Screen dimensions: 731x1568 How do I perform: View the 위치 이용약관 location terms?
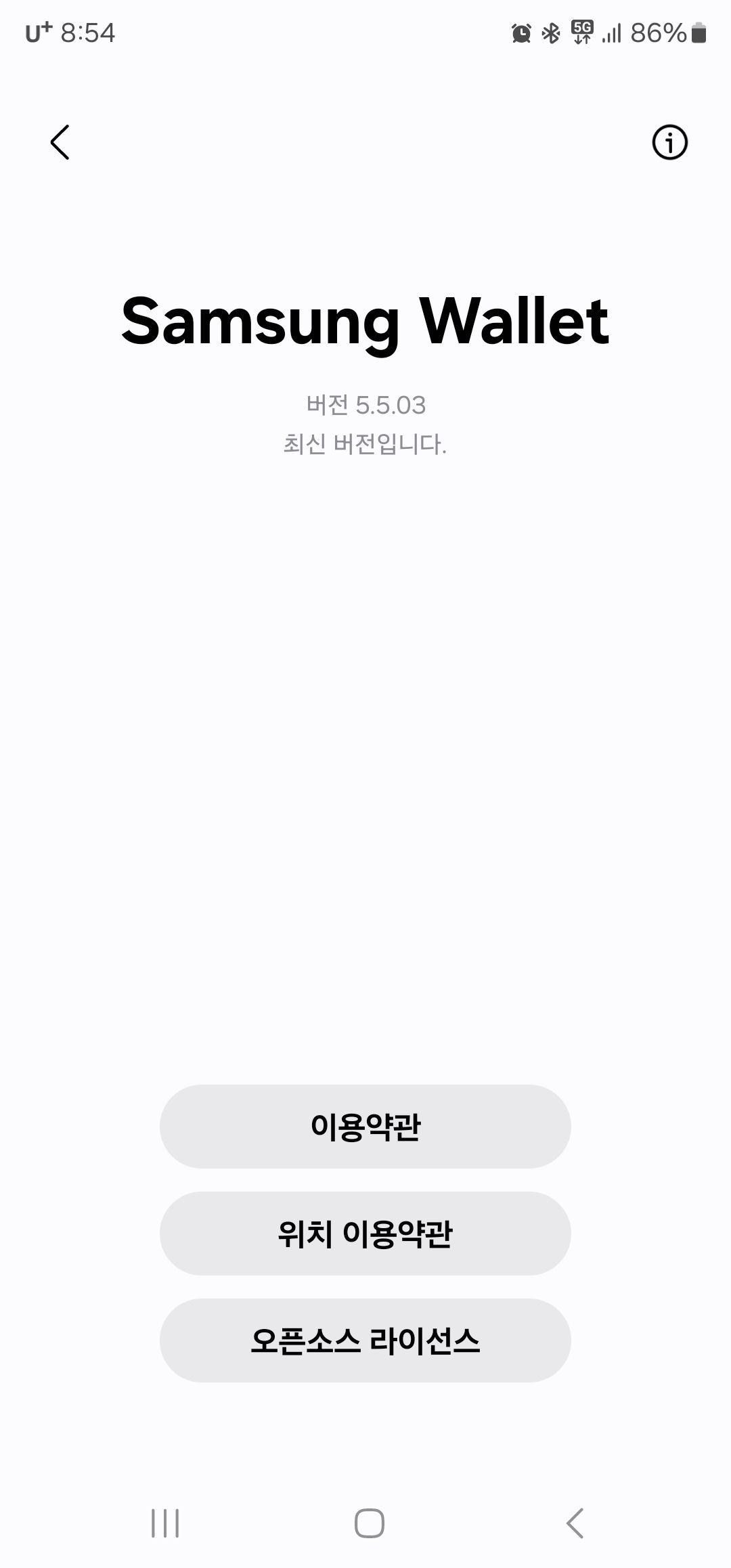pyautogui.click(x=365, y=1234)
